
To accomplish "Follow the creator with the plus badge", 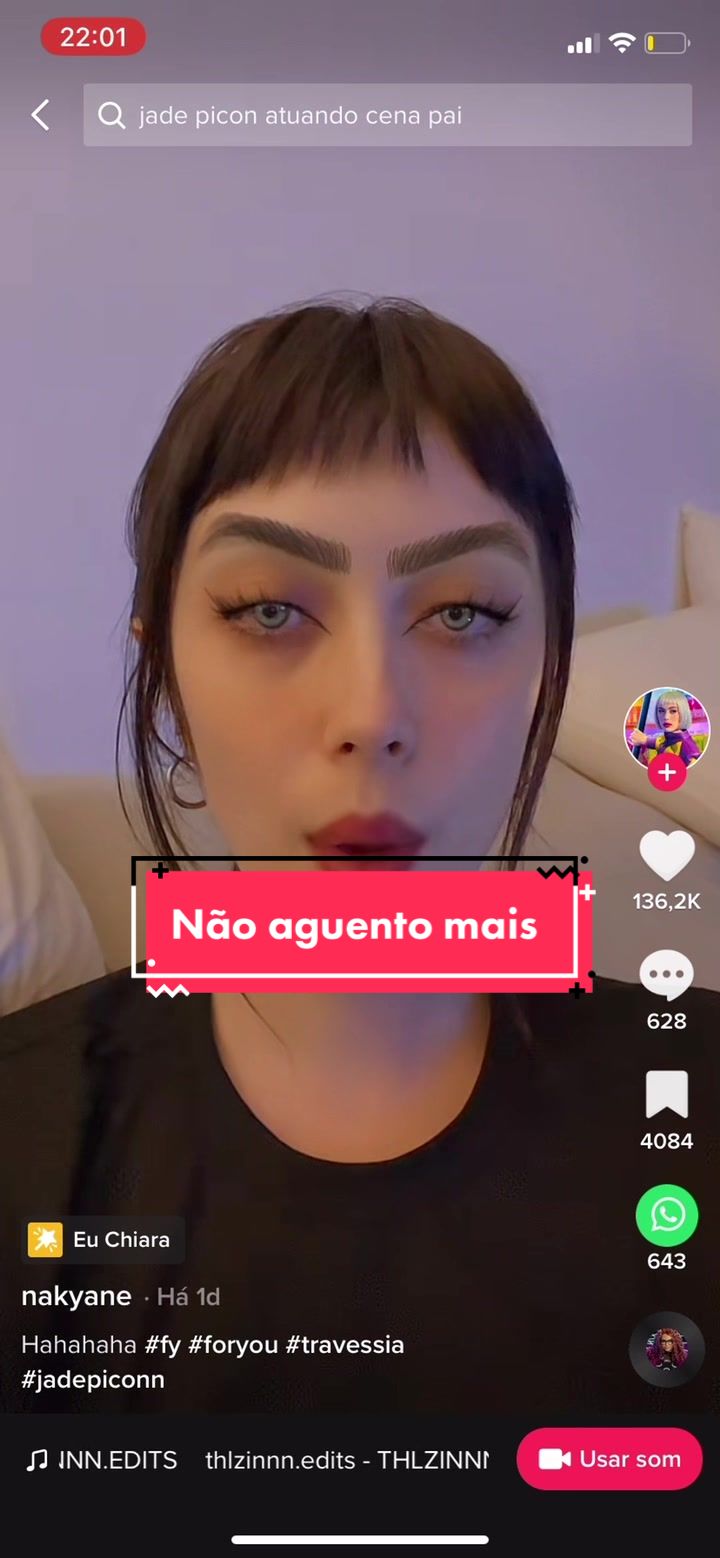I will 666,773.
